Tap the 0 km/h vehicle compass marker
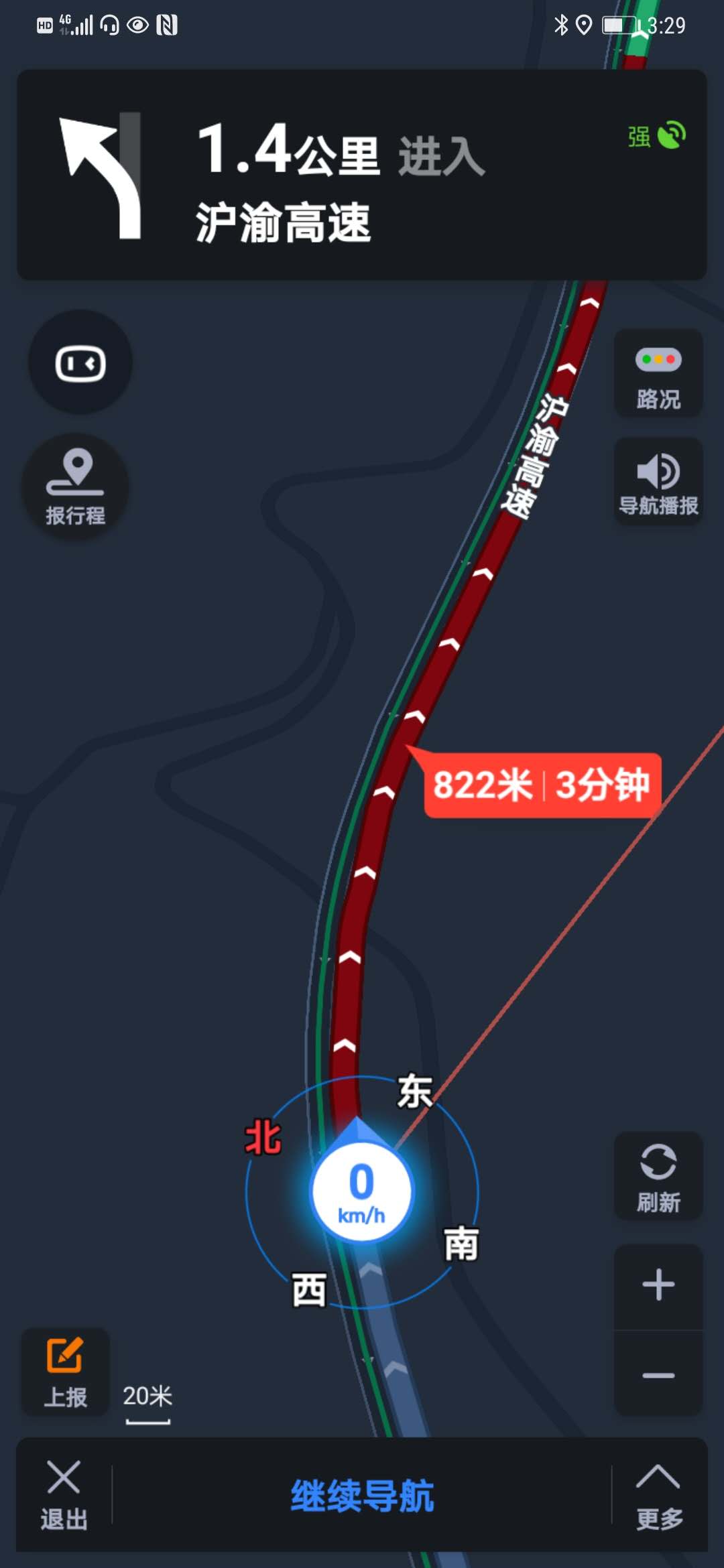 pyautogui.click(x=362, y=1192)
